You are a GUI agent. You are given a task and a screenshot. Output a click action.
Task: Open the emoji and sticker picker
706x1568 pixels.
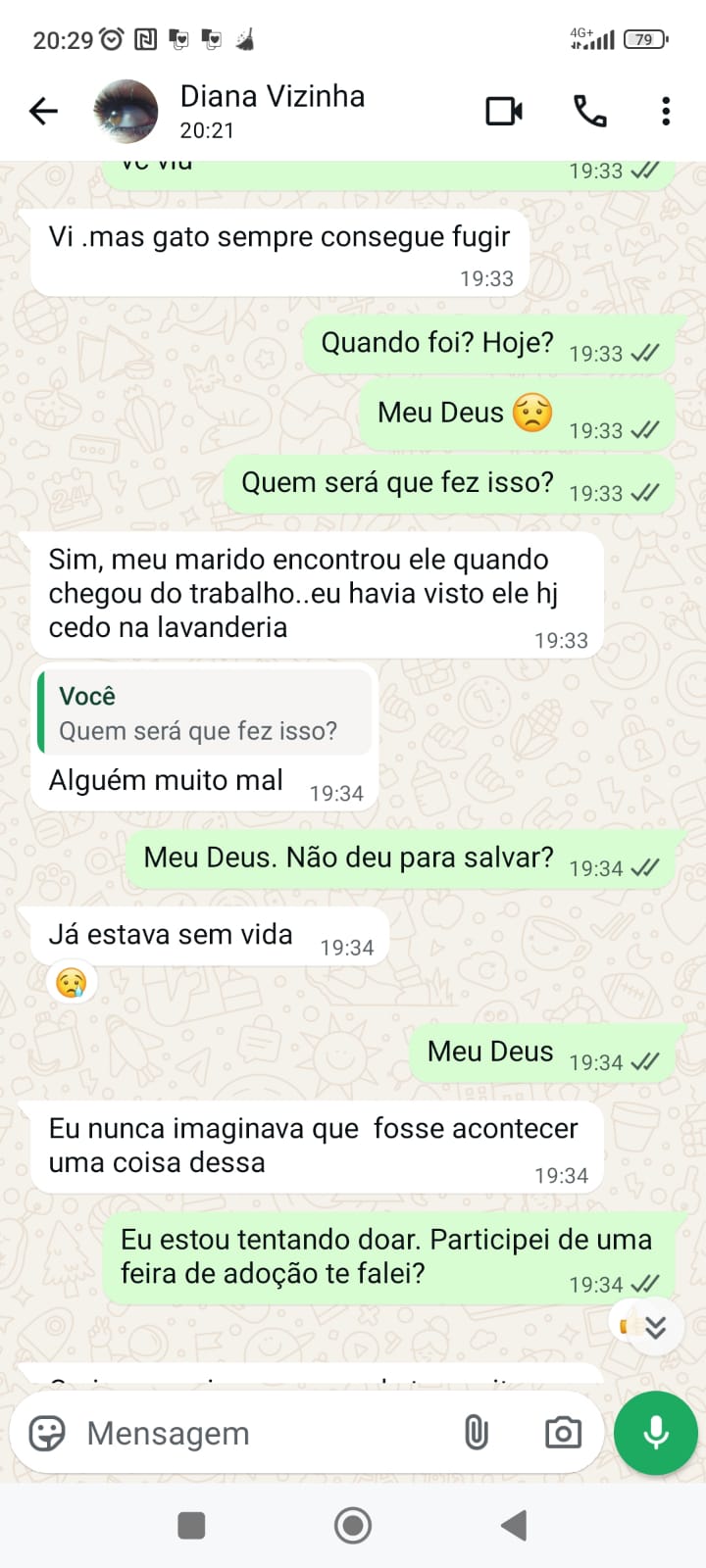pyautogui.click(x=47, y=1434)
